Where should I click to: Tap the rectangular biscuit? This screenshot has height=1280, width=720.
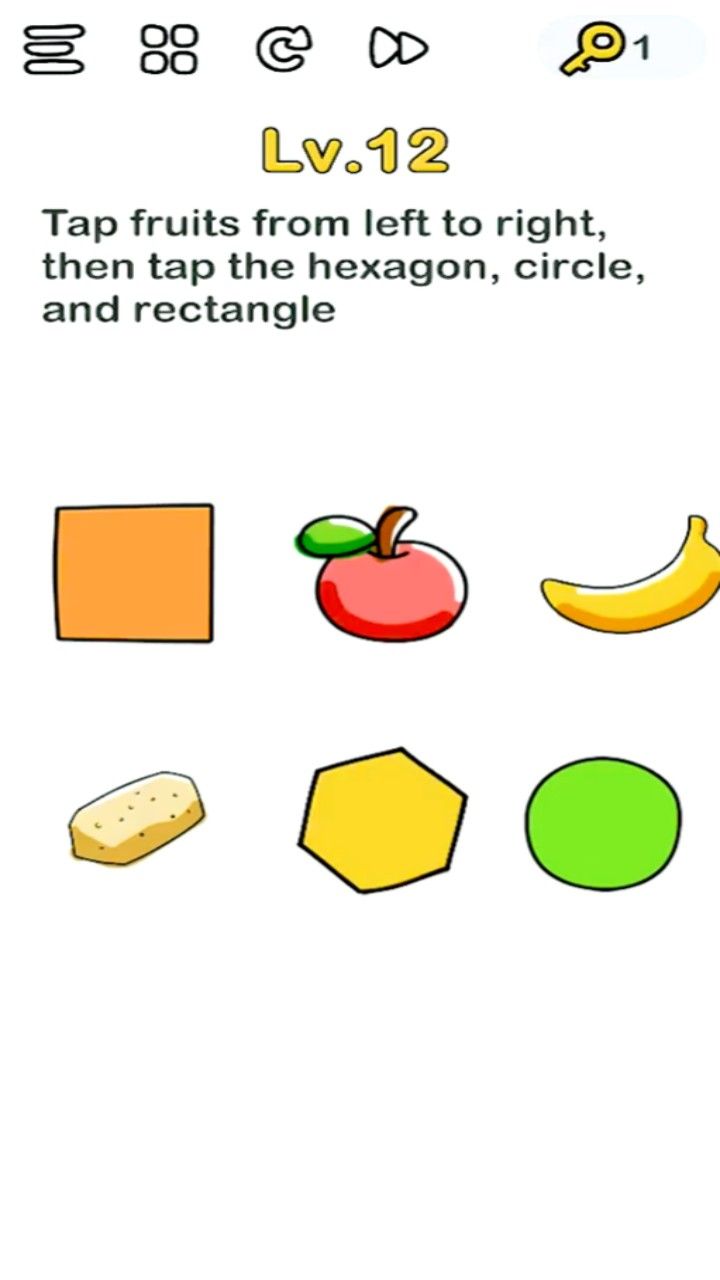click(137, 818)
